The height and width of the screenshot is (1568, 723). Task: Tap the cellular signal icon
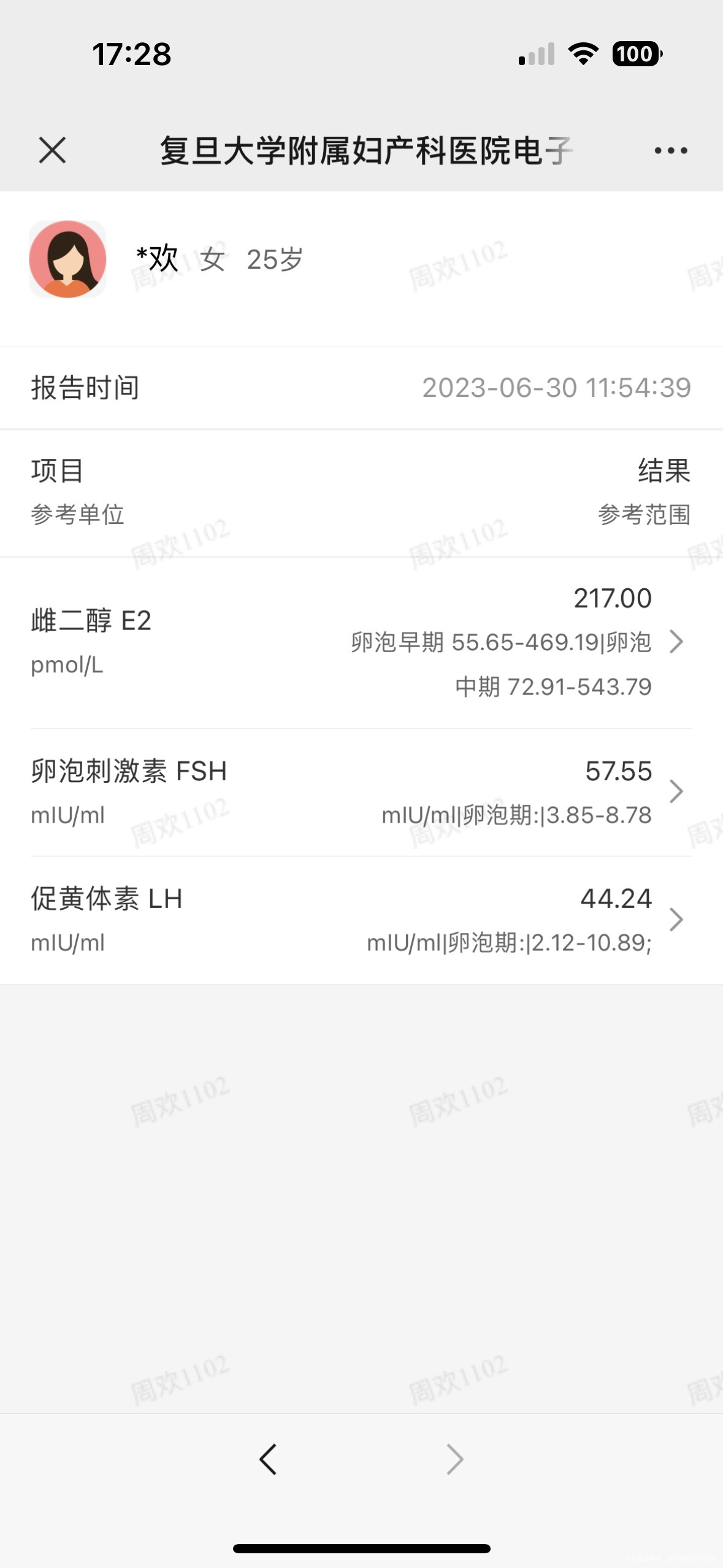[537, 55]
